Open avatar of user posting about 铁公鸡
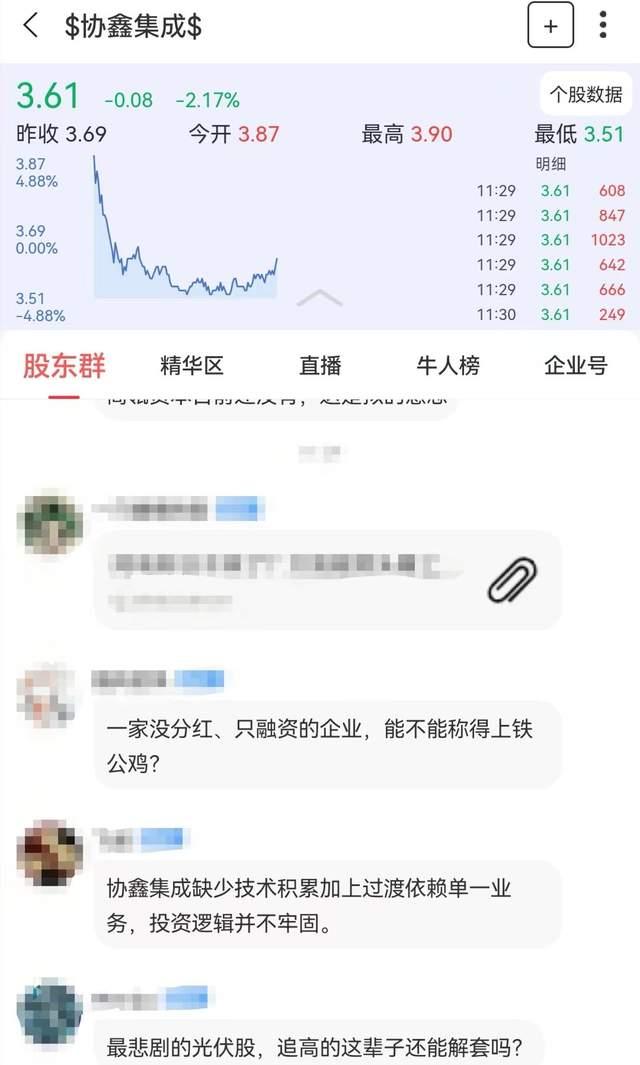The image size is (640, 1065). [x=50, y=693]
